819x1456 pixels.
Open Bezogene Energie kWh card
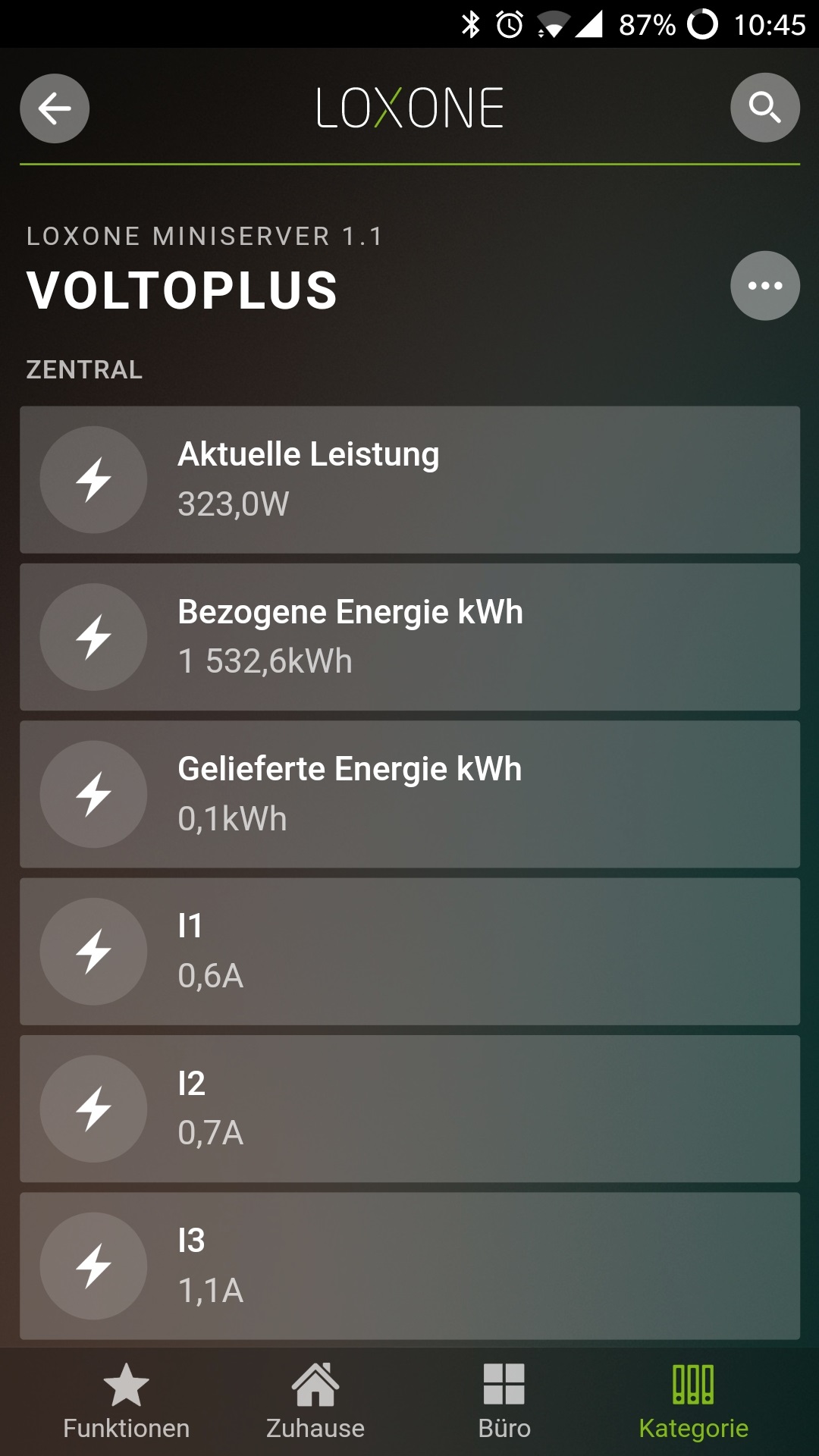pos(409,637)
